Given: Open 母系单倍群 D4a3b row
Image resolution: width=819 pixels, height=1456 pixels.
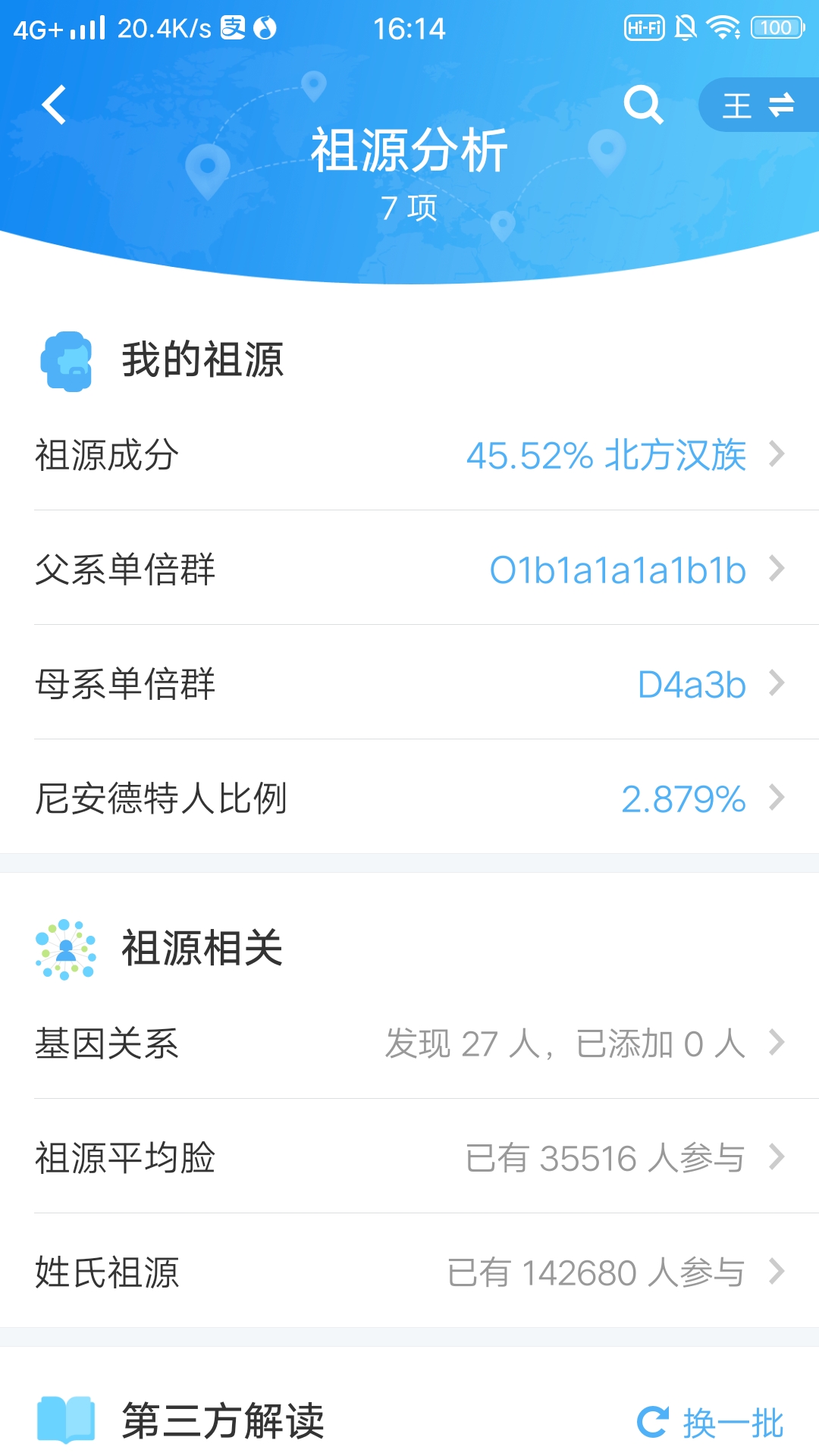Looking at the screenshot, I should (x=409, y=682).
